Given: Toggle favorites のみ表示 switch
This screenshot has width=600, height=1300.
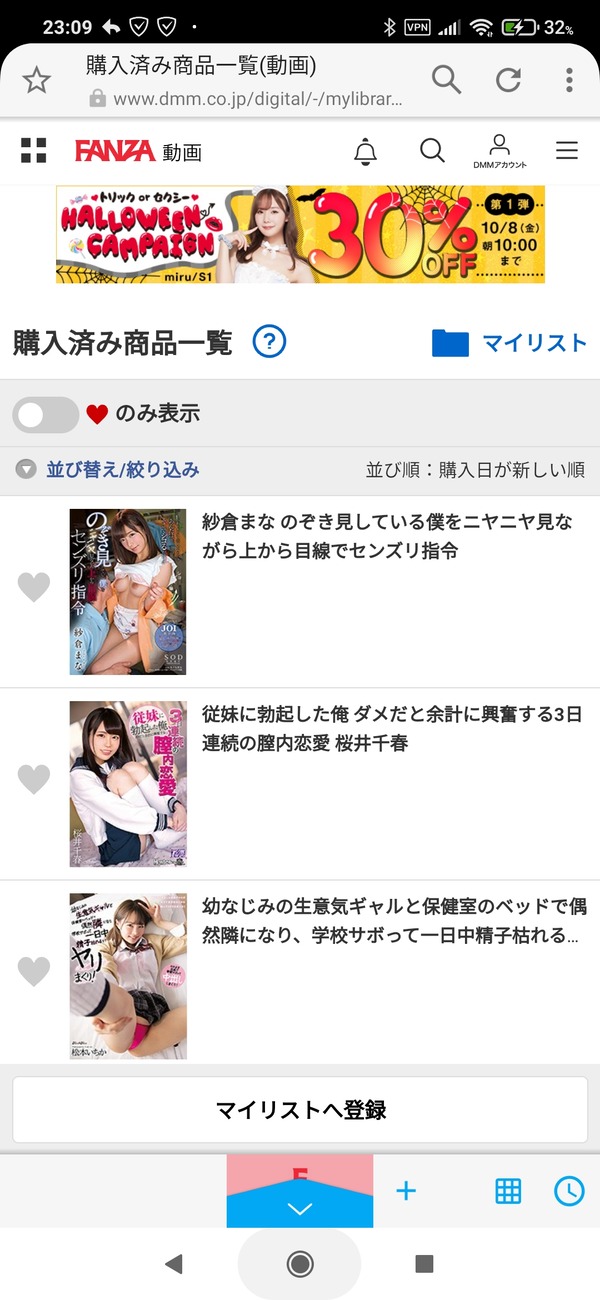Looking at the screenshot, I should (46, 414).
